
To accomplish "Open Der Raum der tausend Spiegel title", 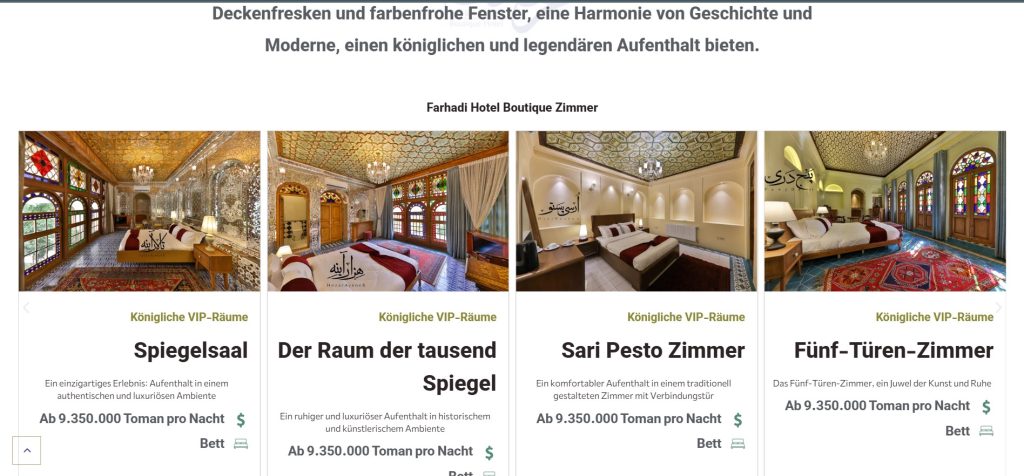I will (x=387, y=366).
